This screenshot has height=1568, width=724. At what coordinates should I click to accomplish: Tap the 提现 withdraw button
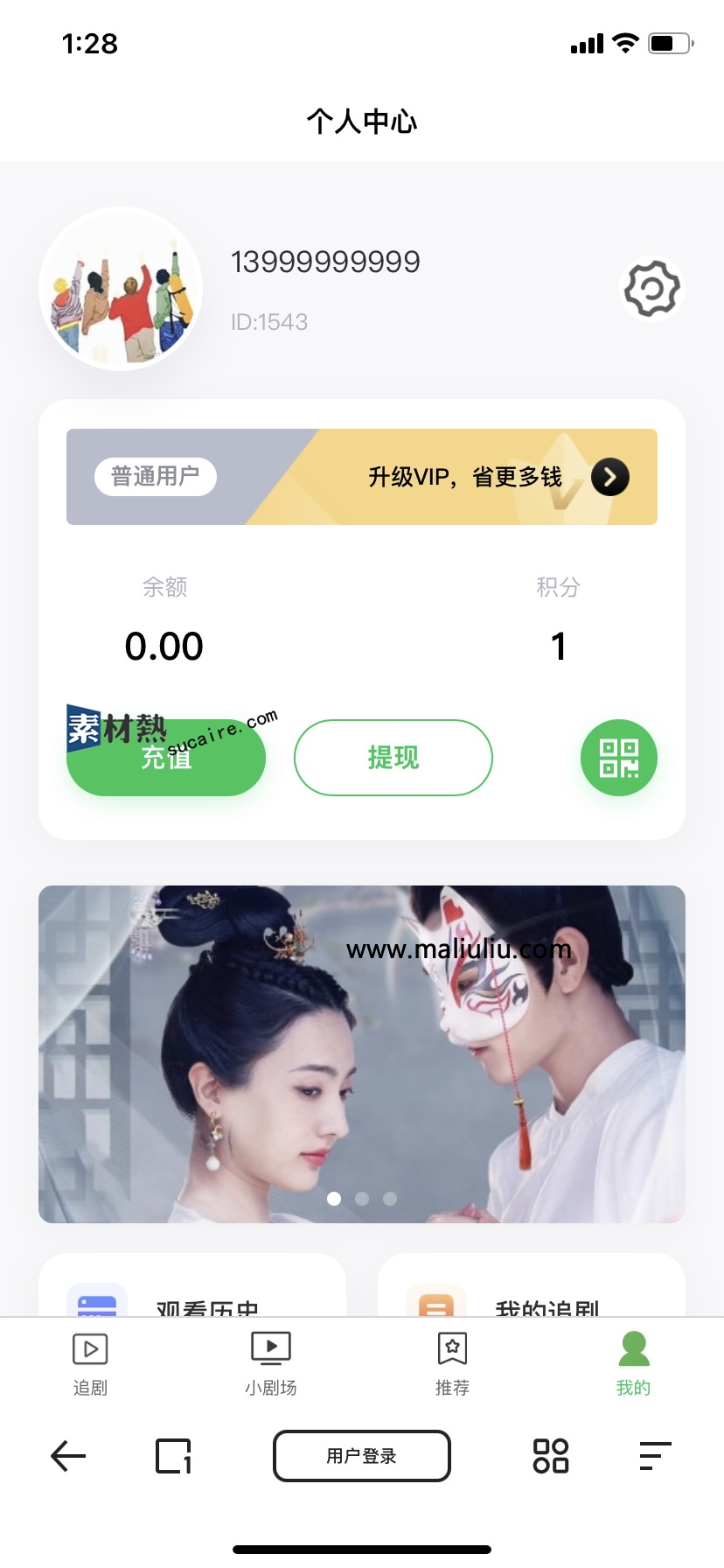point(393,758)
